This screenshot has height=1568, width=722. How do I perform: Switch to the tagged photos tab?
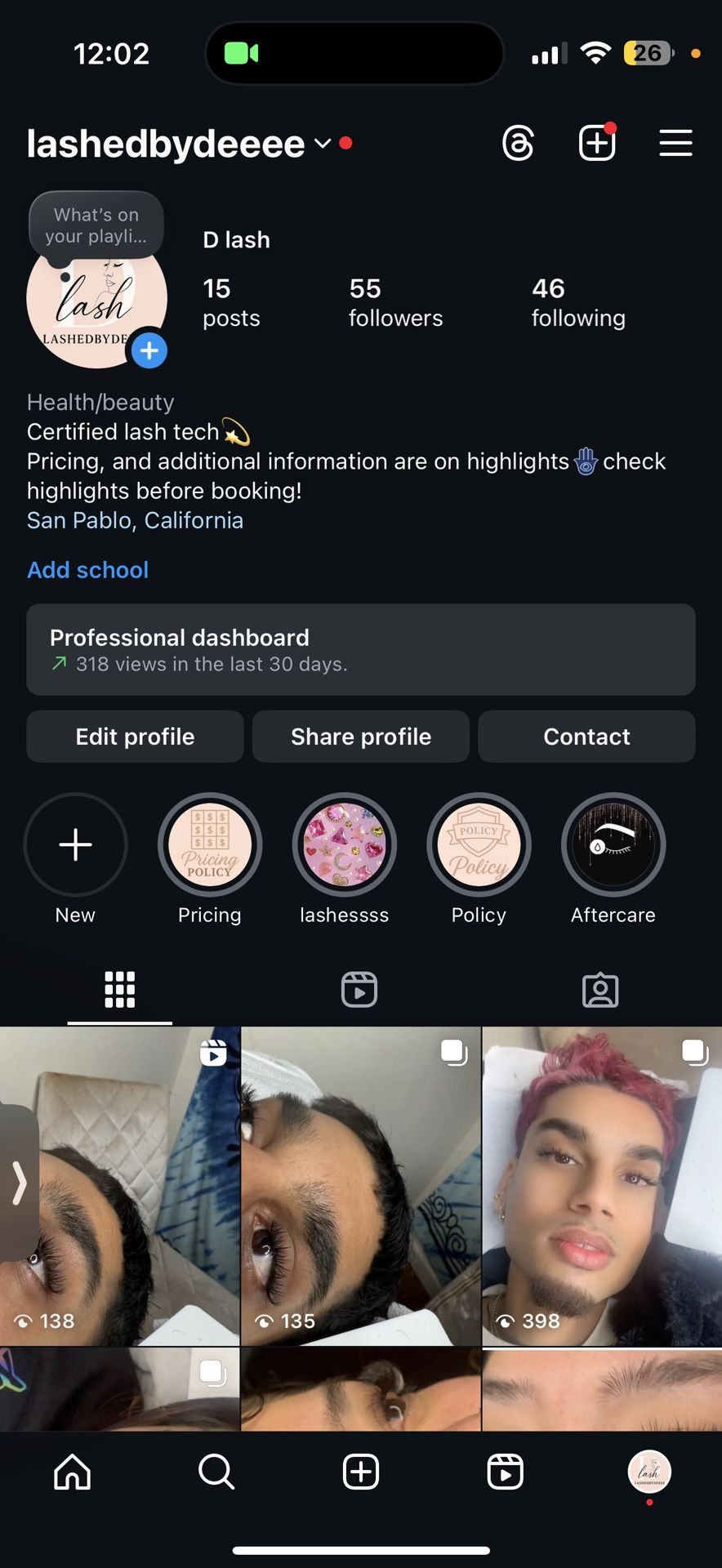[x=600, y=990]
